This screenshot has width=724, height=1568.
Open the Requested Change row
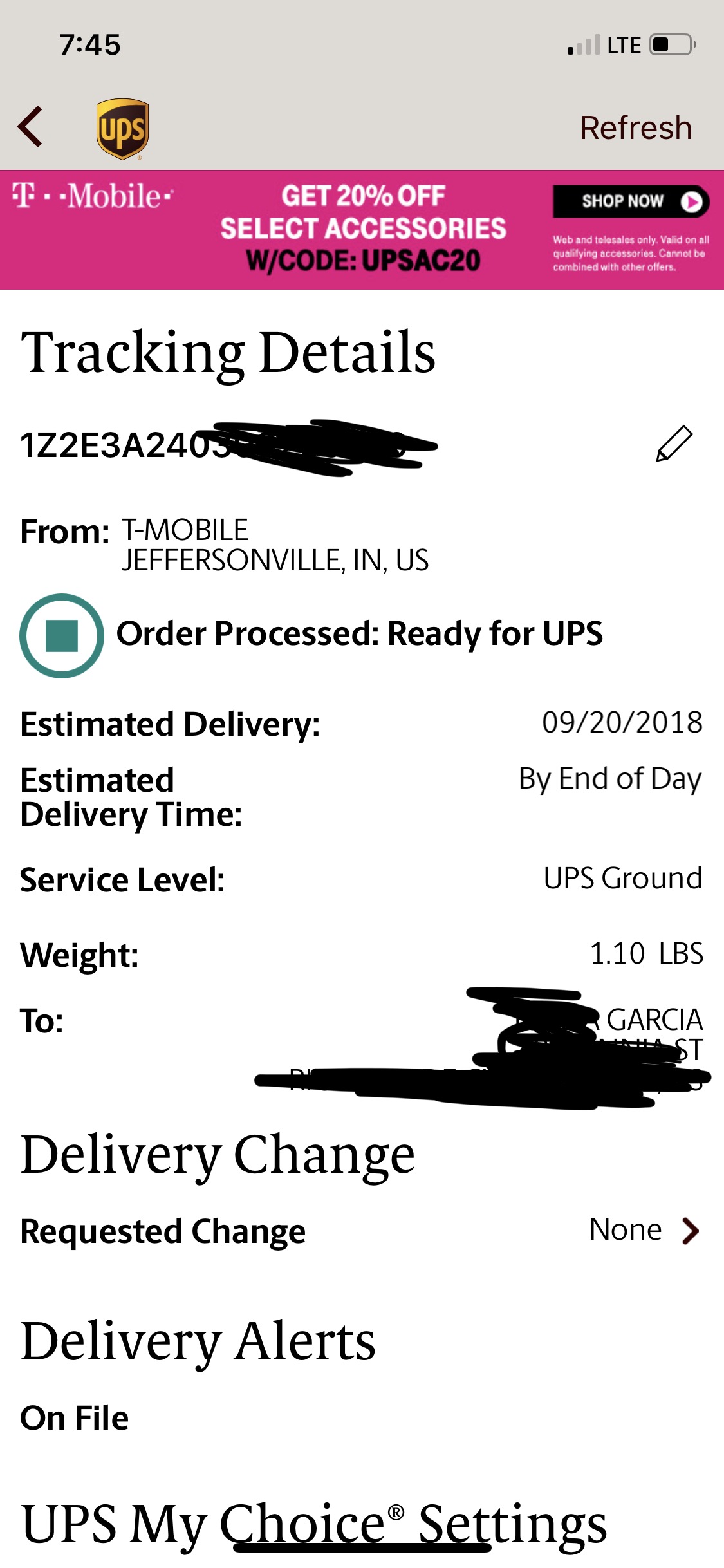[360, 1231]
